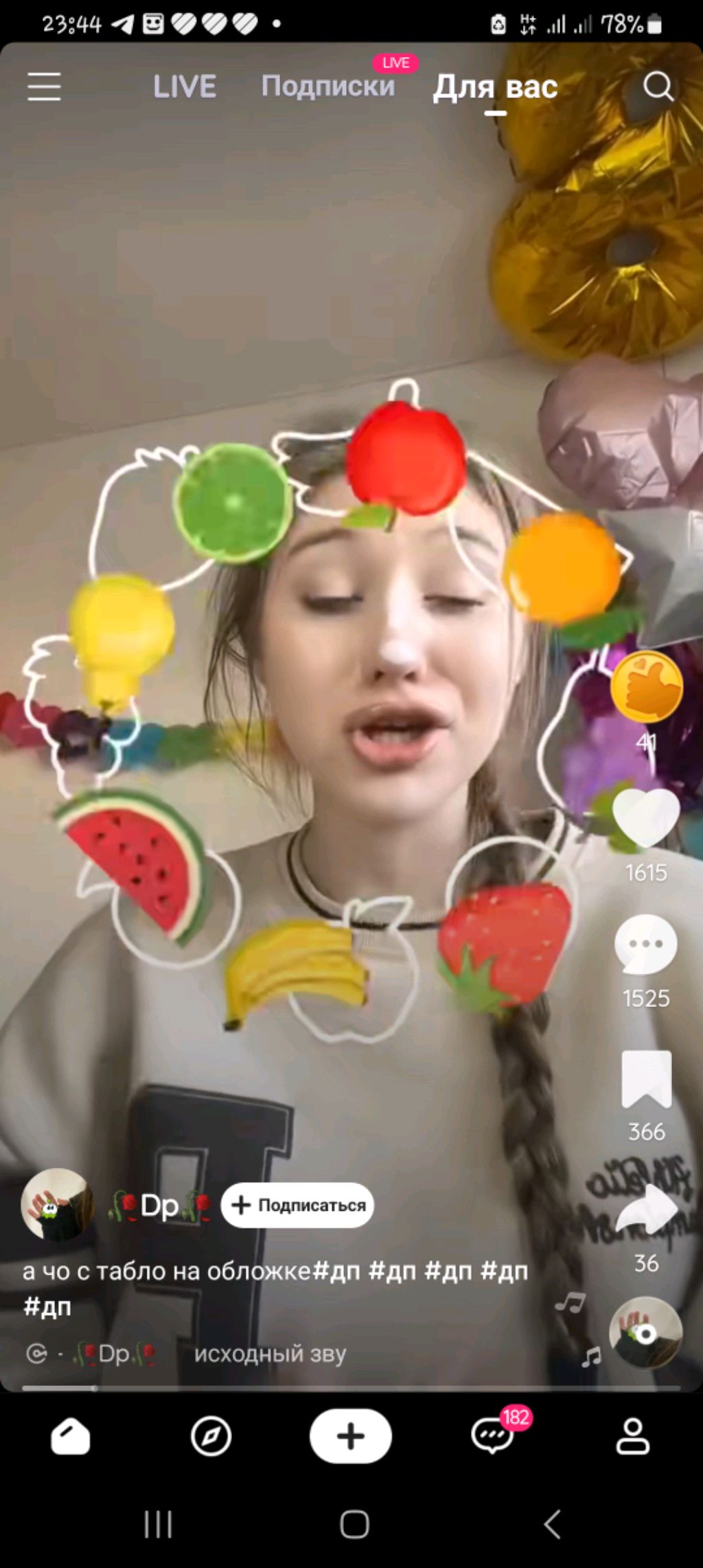Image resolution: width=703 pixels, height=1568 pixels.
Task: Like the video with the heart
Action: tap(645, 817)
